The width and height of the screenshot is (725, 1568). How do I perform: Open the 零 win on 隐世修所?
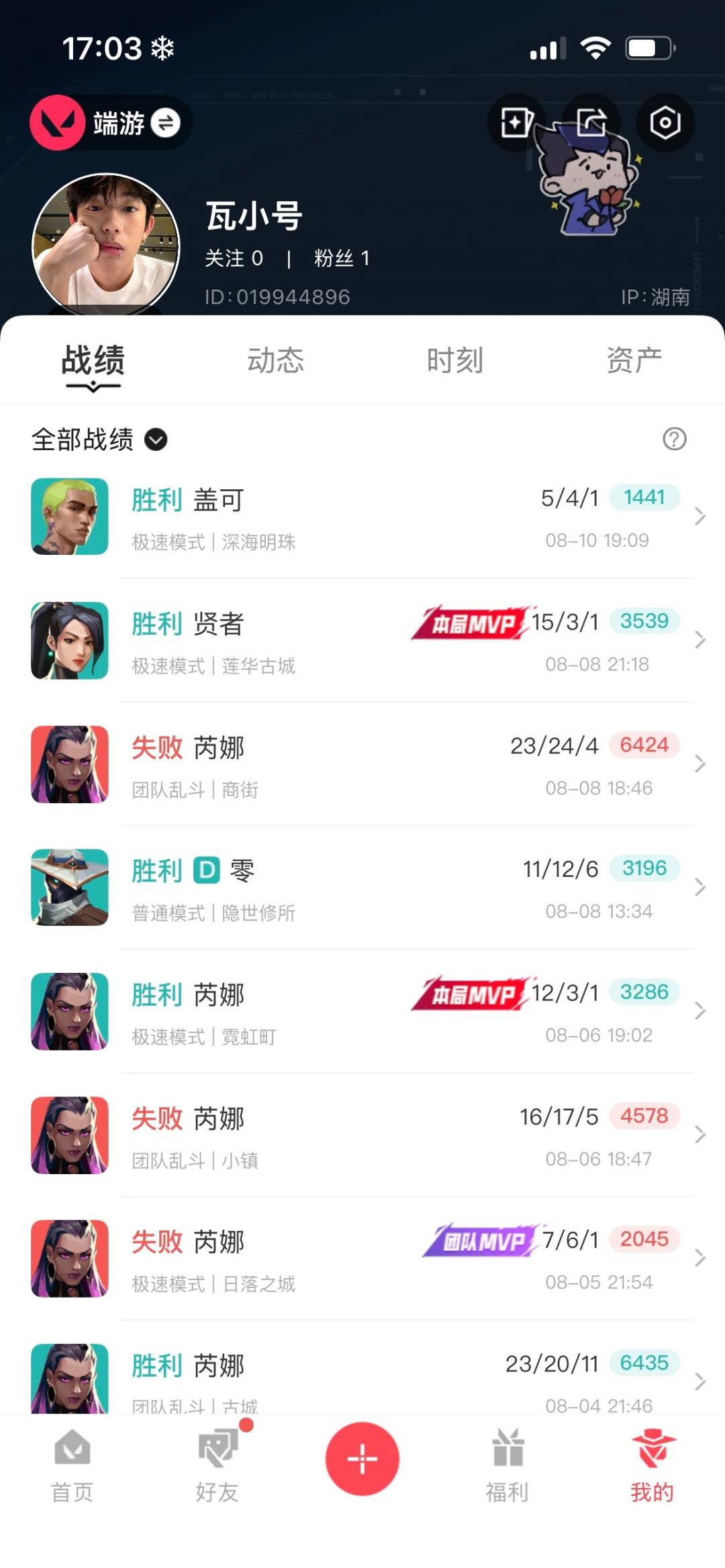tap(362, 888)
